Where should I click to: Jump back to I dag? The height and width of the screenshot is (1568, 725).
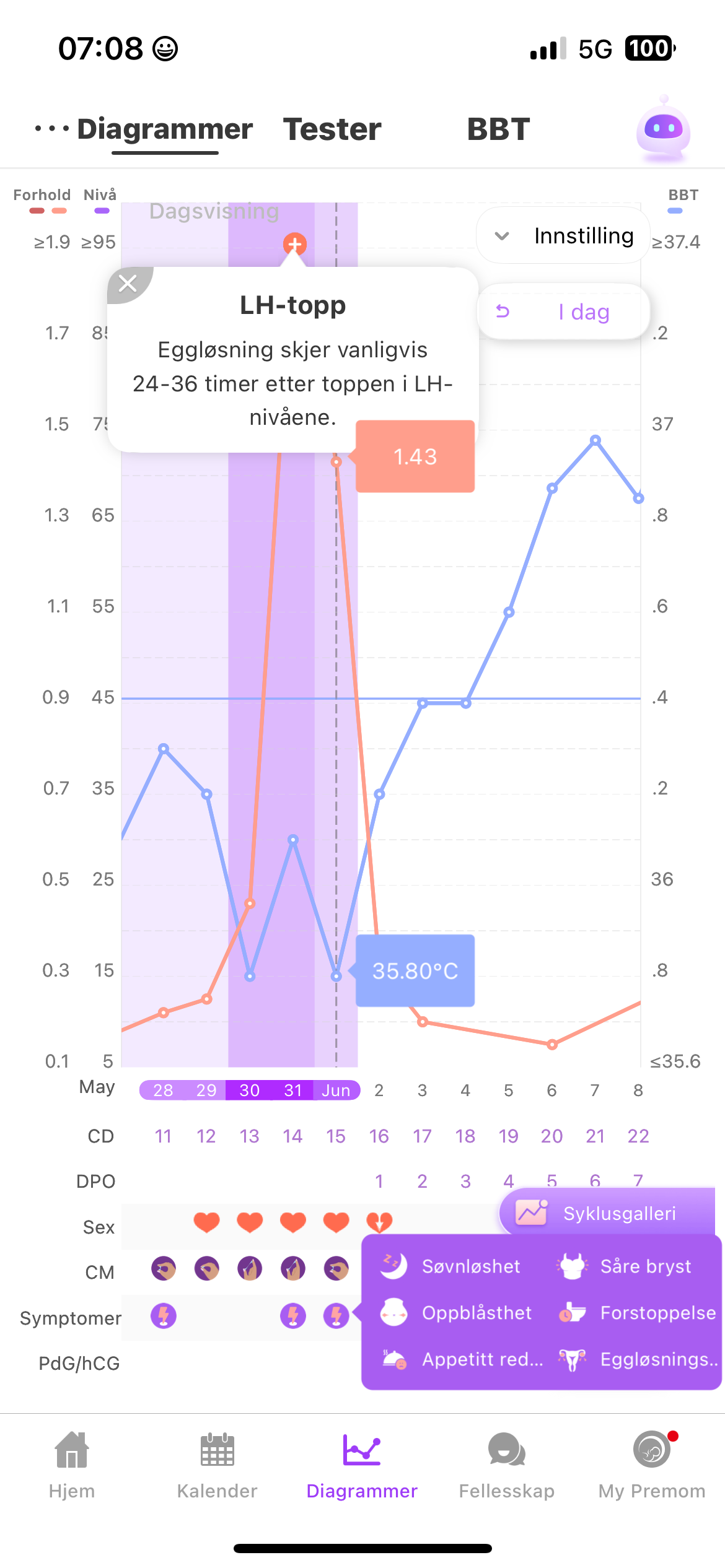[x=563, y=312]
